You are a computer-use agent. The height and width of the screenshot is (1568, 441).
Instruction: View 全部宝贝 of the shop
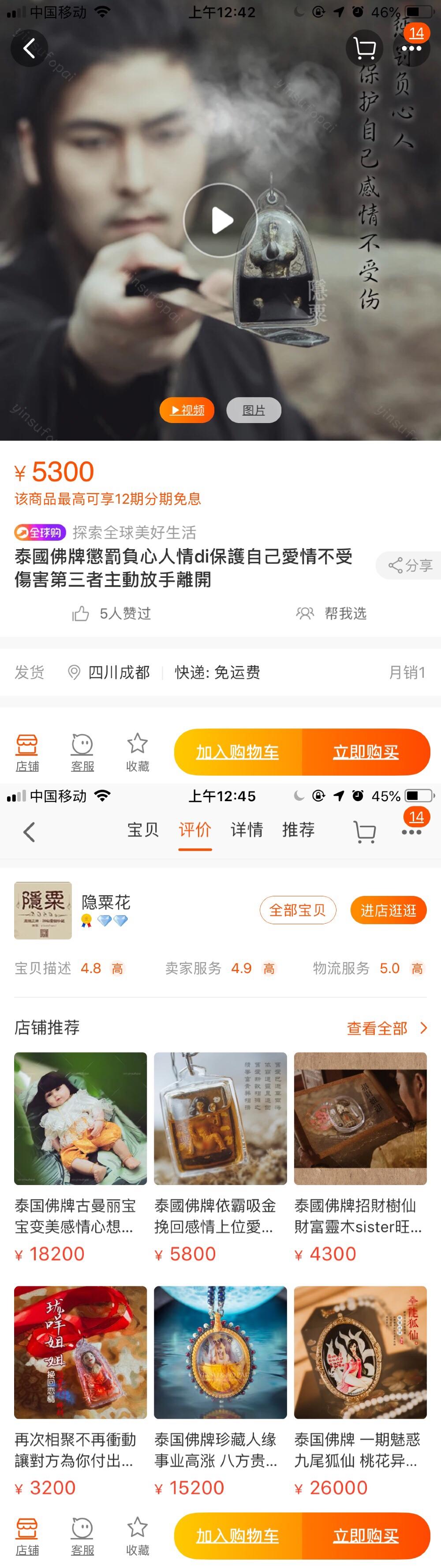[x=297, y=910]
